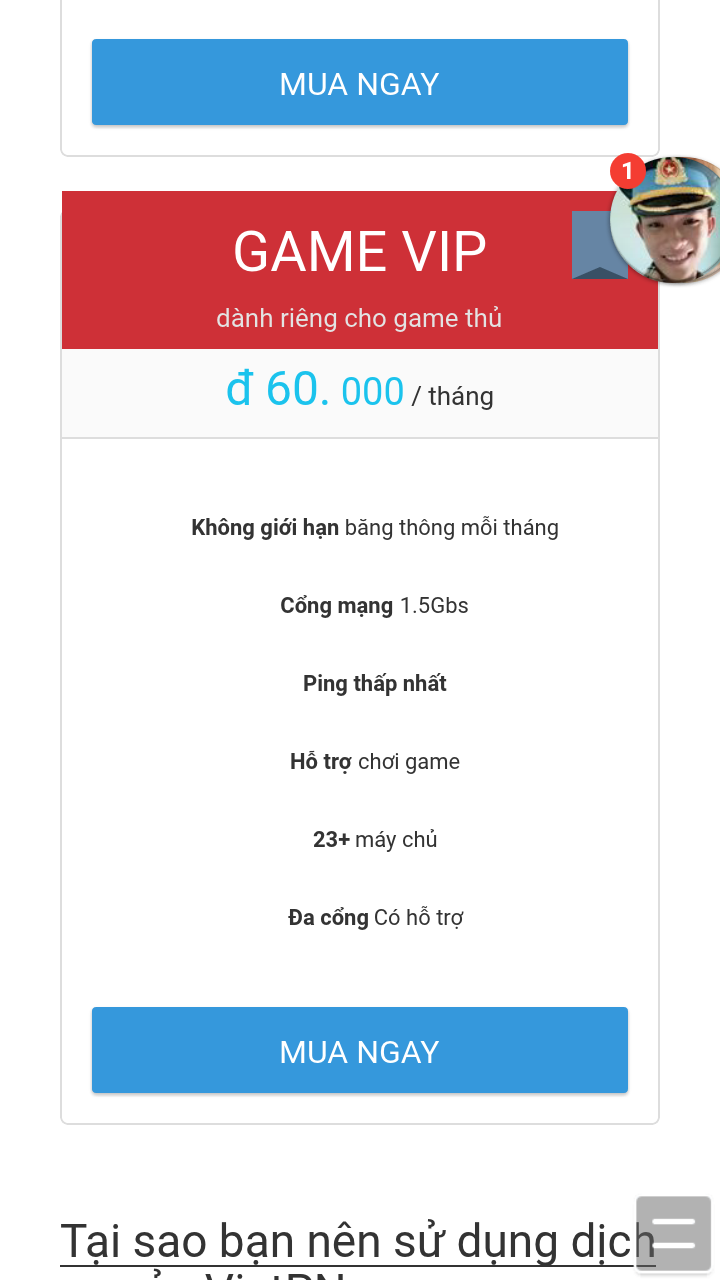
Task: Open the hamburger menu button
Action: (673, 1233)
